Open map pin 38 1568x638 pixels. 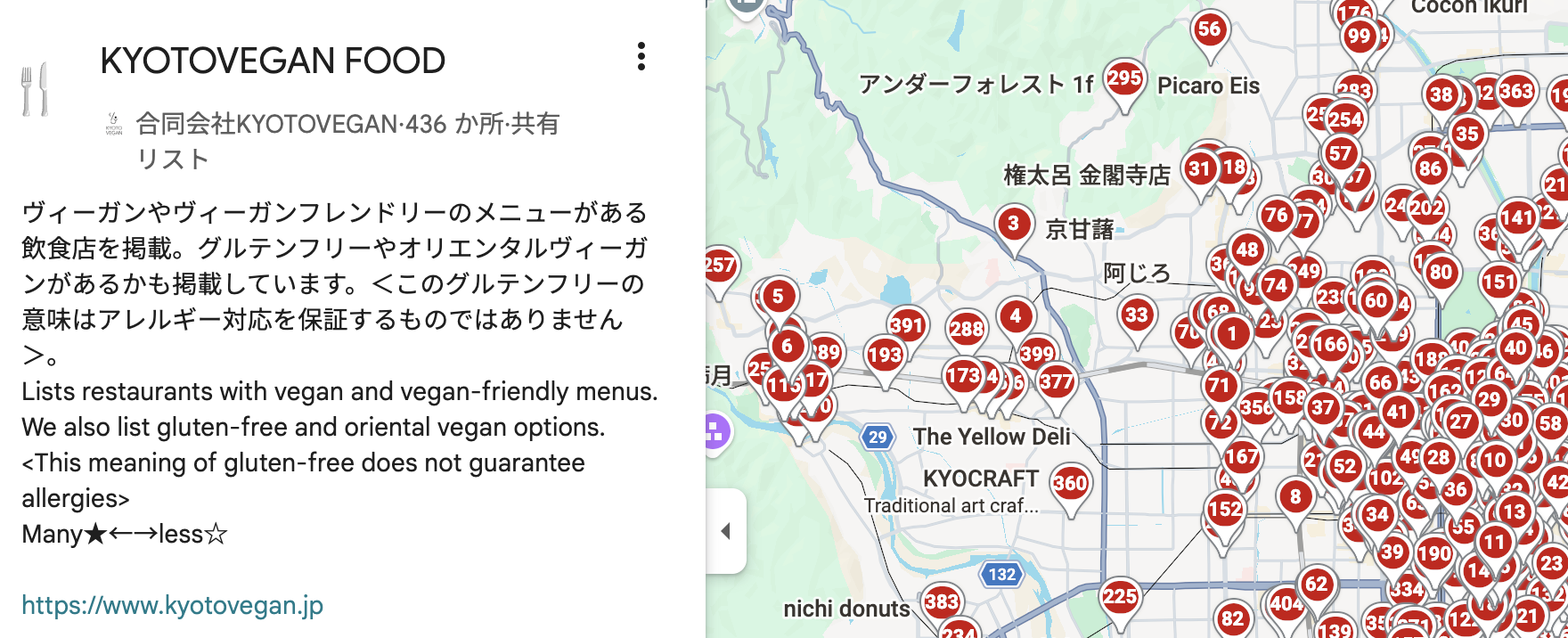tap(1441, 95)
